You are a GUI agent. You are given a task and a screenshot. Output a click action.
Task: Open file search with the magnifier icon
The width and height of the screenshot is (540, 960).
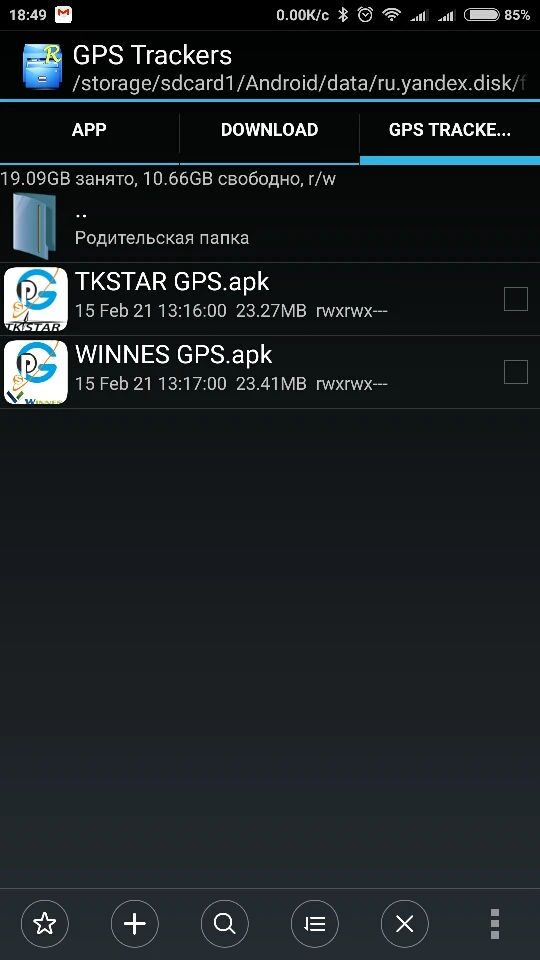pyautogui.click(x=225, y=924)
